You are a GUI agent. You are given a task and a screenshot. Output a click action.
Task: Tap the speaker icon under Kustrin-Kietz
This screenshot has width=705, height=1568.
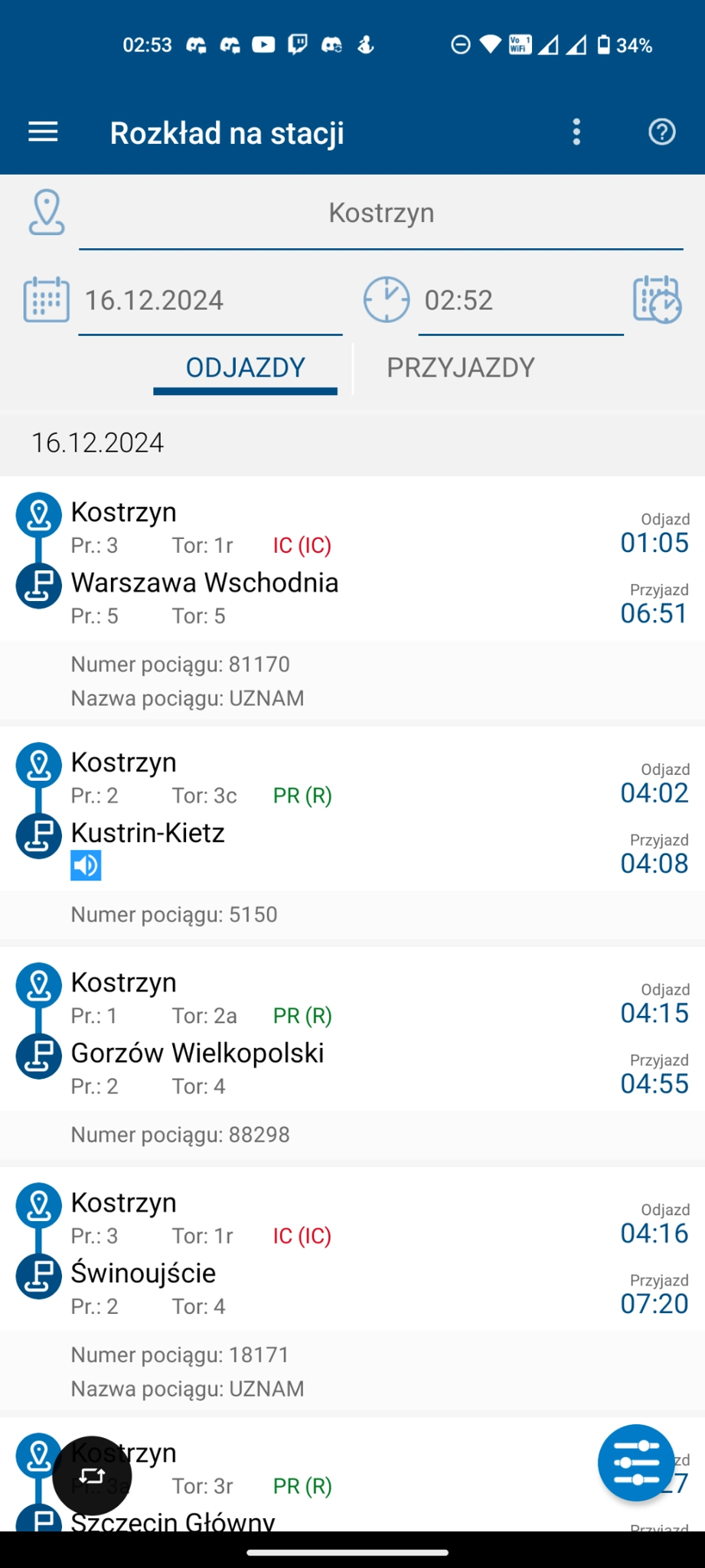pyautogui.click(x=86, y=866)
